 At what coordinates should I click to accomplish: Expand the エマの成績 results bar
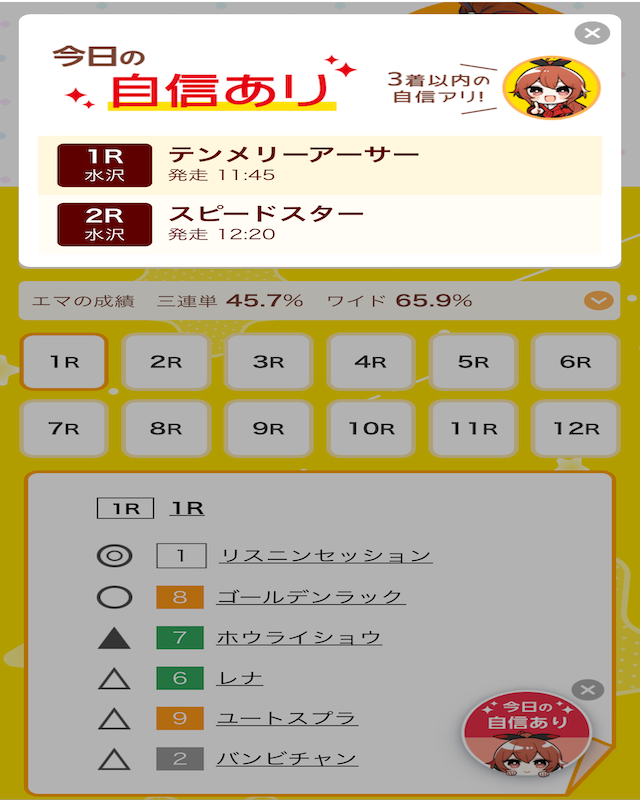598,300
